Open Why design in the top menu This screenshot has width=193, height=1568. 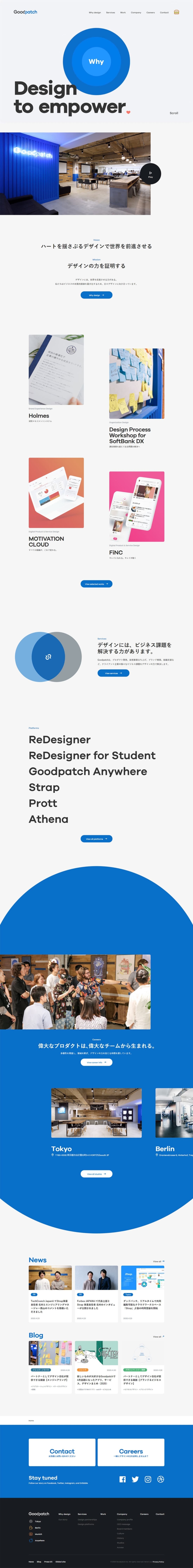pyautogui.click(x=95, y=12)
